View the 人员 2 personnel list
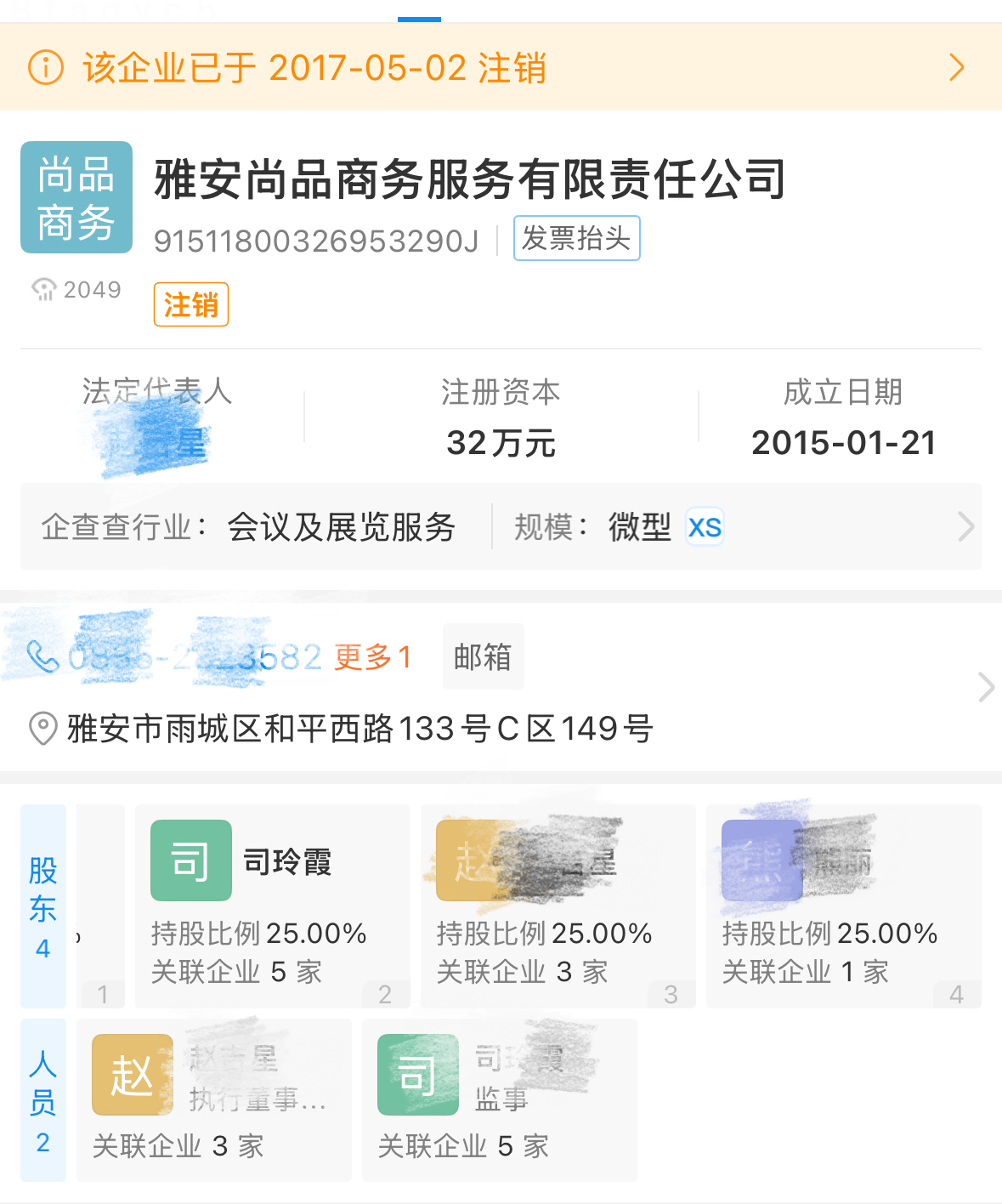The image size is (1002, 1204). (43, 1100)
